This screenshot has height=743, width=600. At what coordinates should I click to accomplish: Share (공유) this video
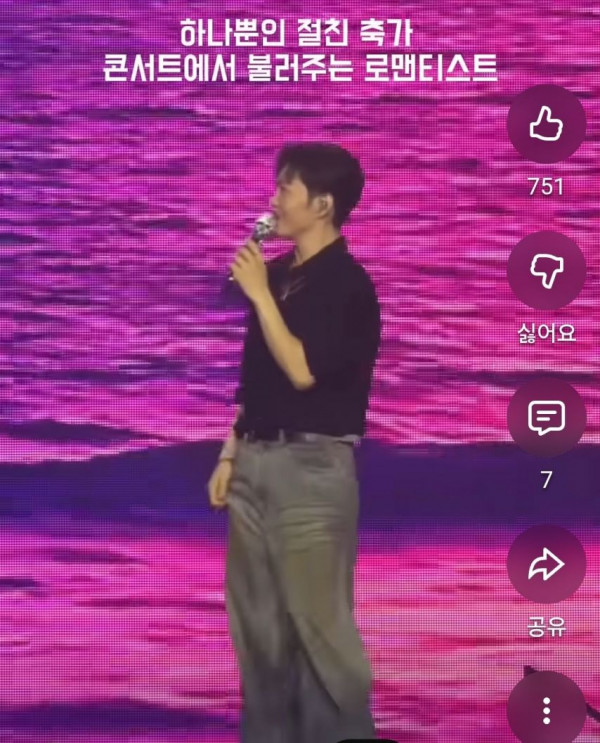[x=546, y=565]
